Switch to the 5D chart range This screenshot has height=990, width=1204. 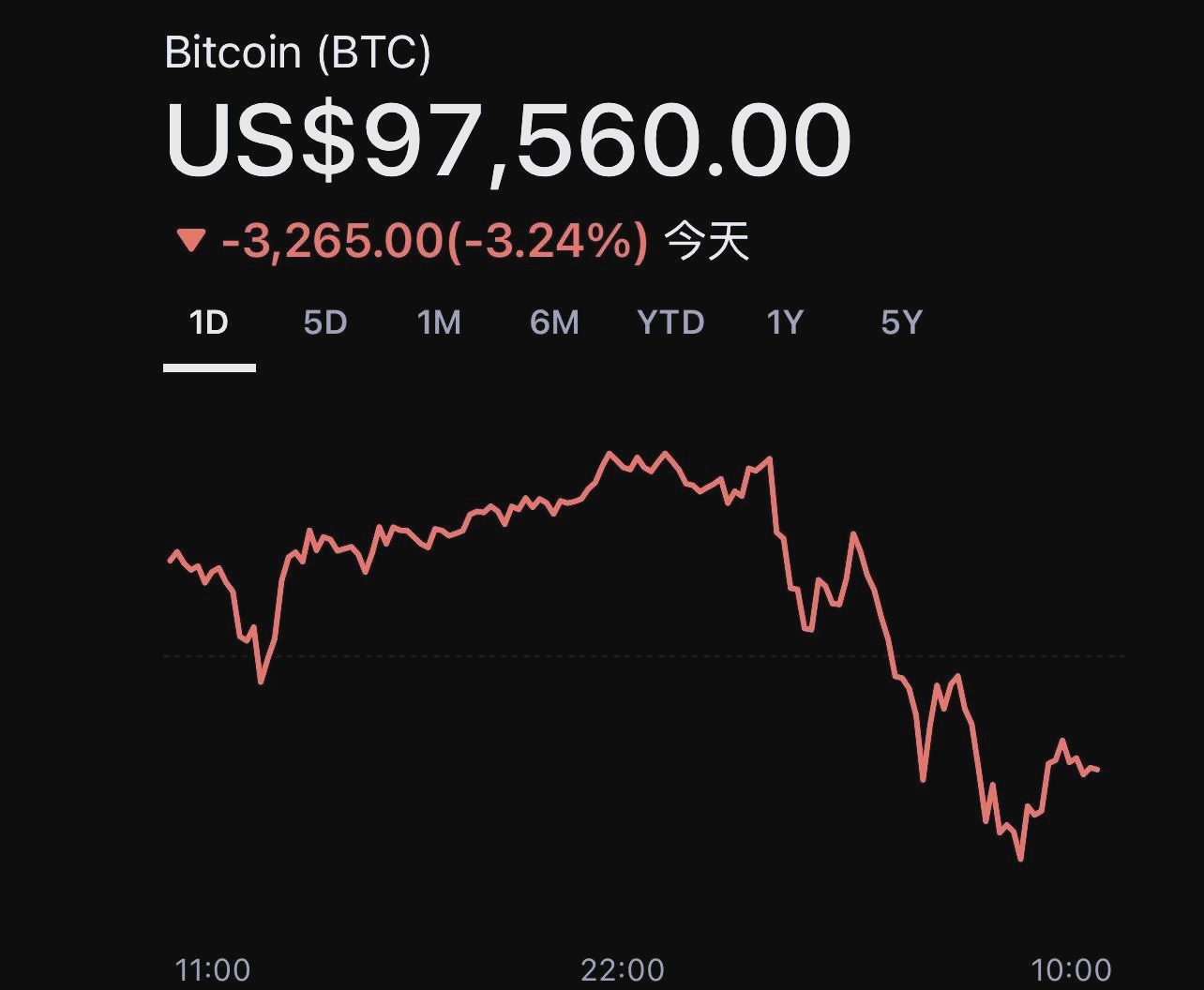coord(325,323)
